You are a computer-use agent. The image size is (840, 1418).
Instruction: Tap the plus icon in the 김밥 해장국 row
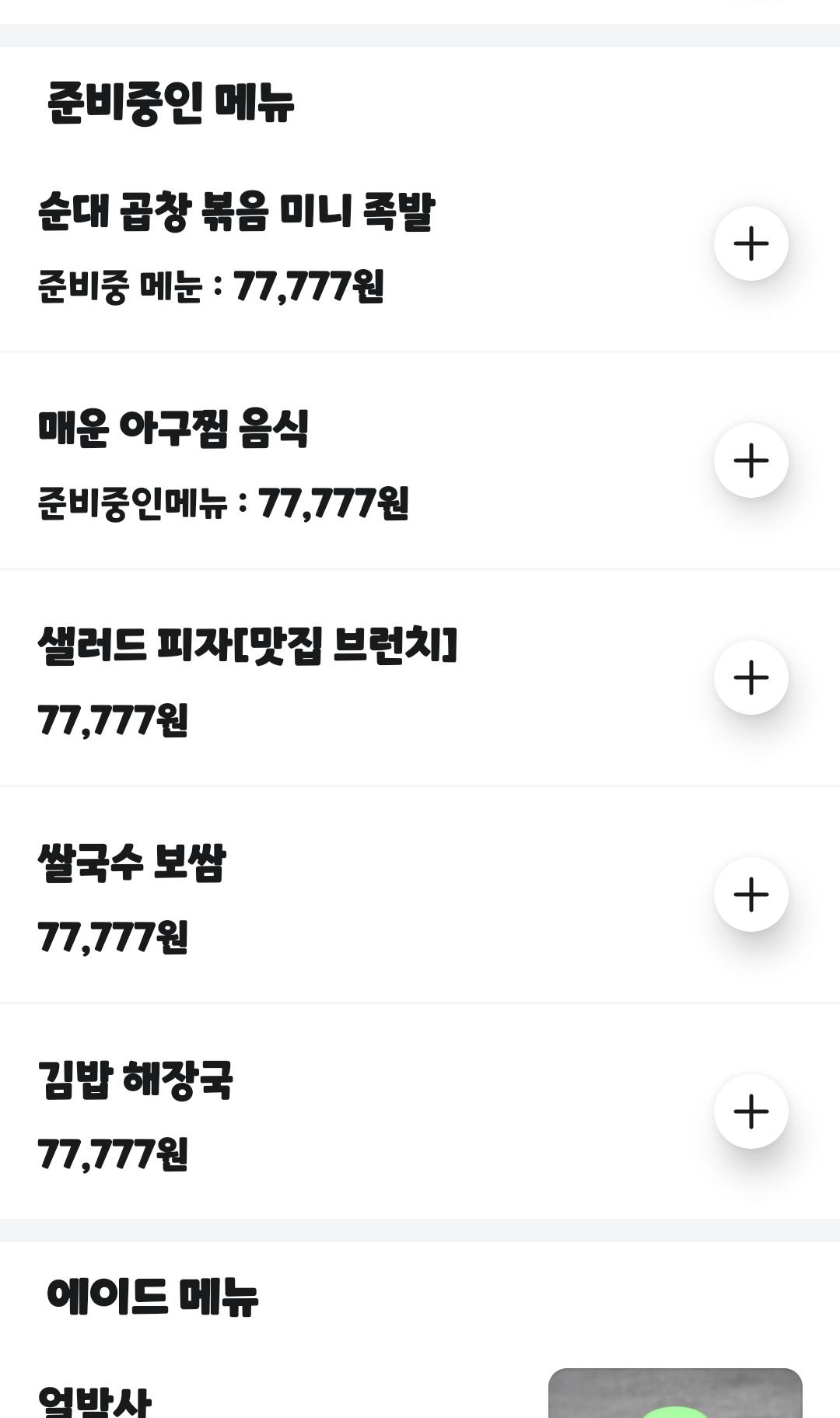tap(751, 1113)
